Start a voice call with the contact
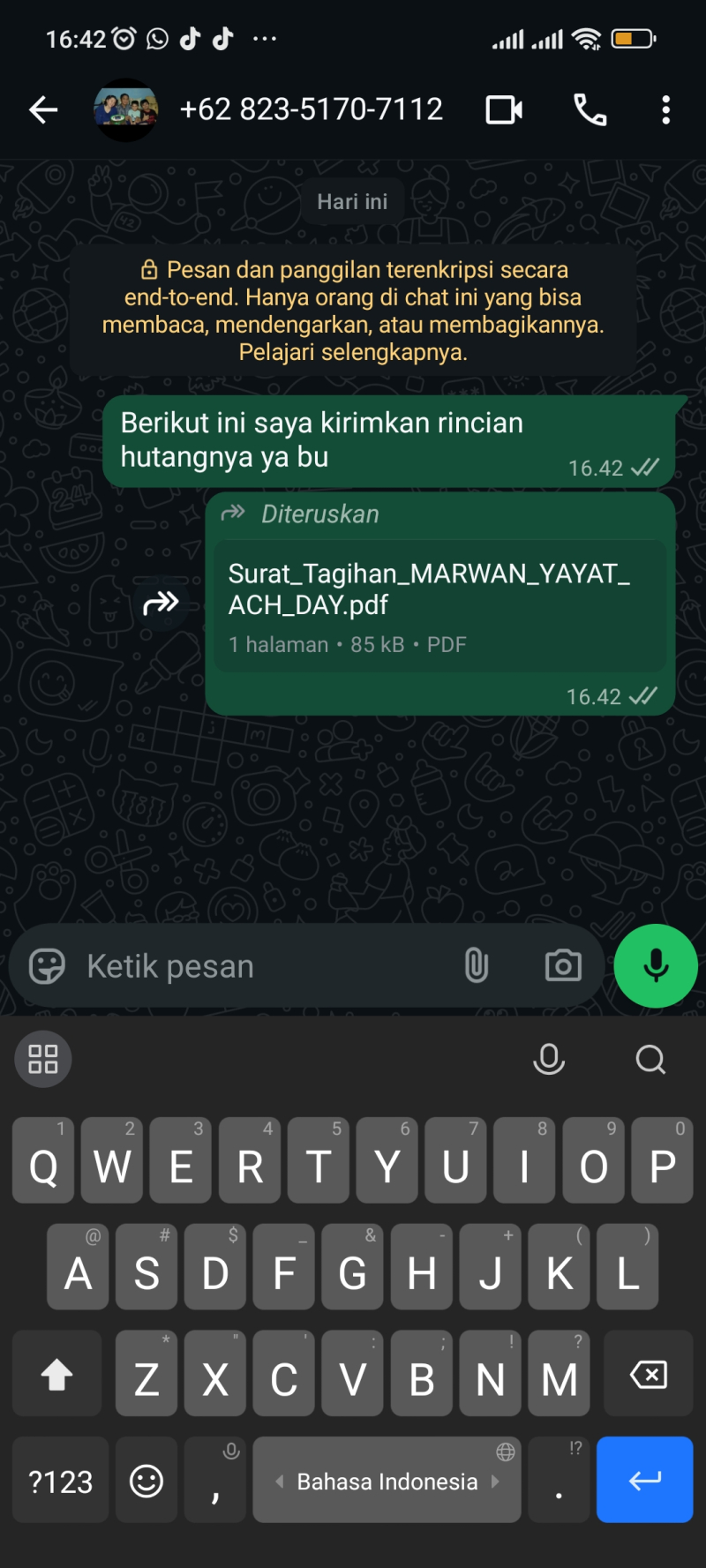Image resolution: width=706 pixels, height=1568 pixels. pos(590,109)
